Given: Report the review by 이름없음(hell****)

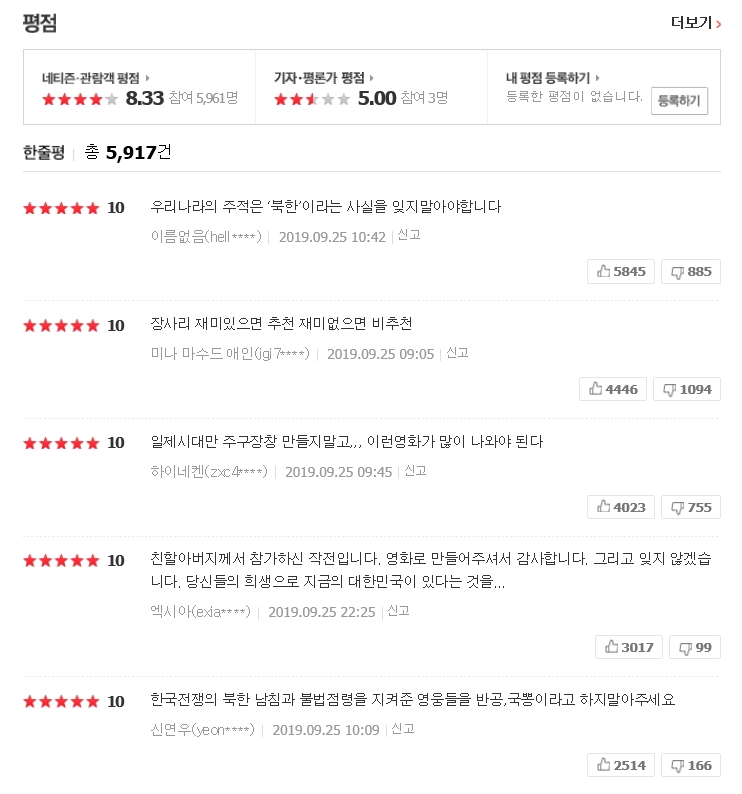Looking at the screenshot, I should [409, 236].
